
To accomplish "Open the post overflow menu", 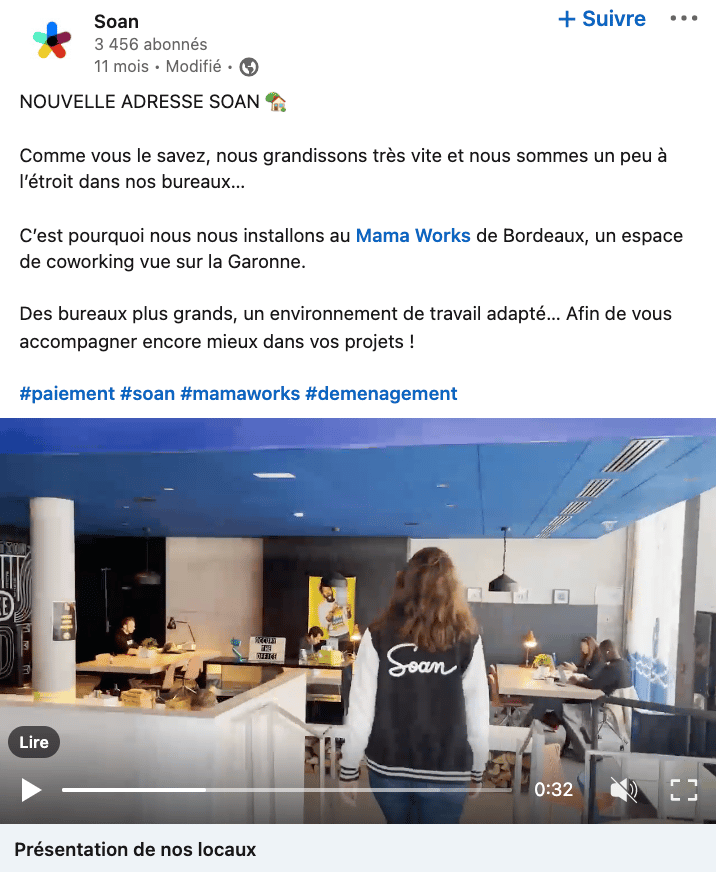I will click(684, 19).
